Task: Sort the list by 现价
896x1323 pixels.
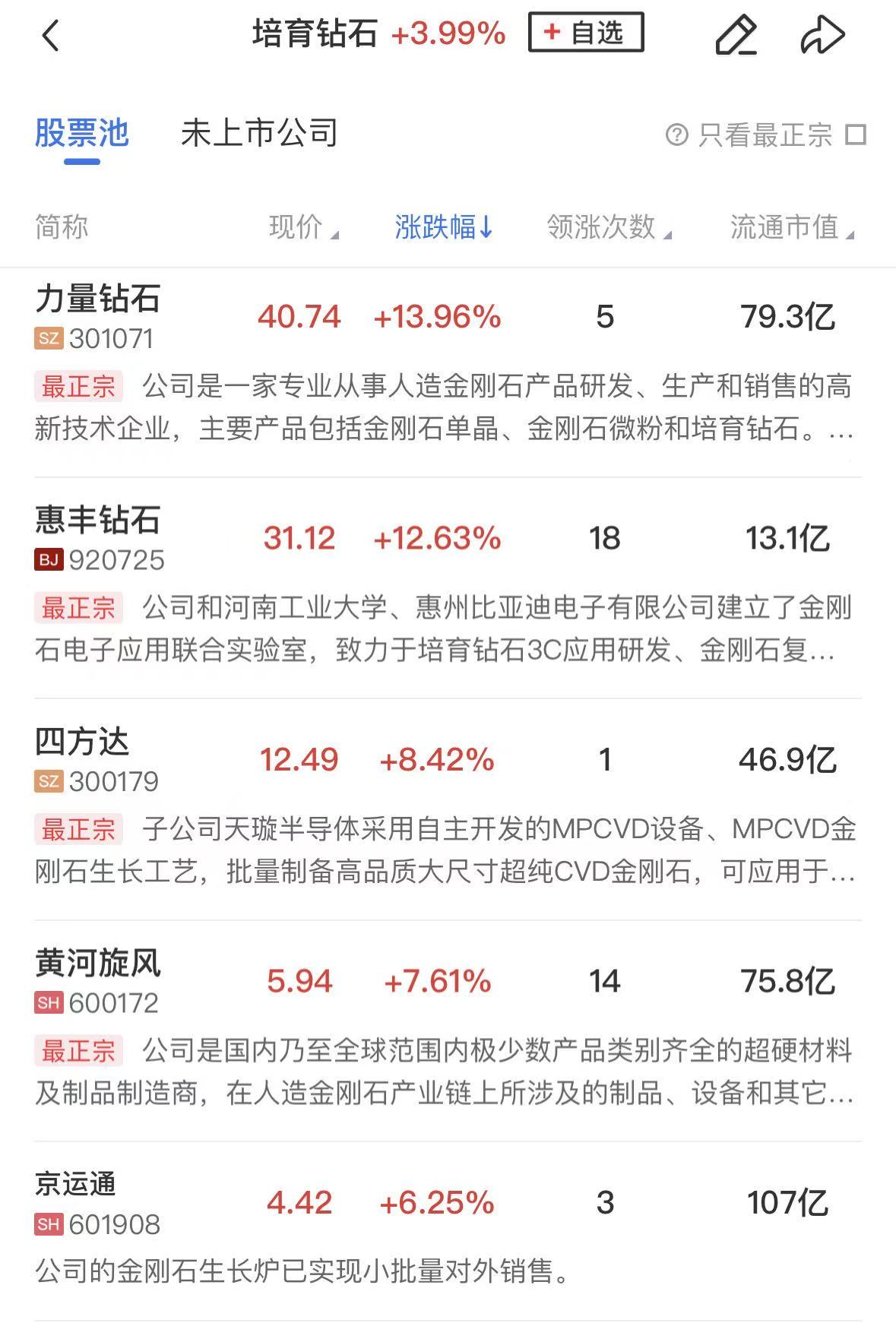Action: point(302,227)
